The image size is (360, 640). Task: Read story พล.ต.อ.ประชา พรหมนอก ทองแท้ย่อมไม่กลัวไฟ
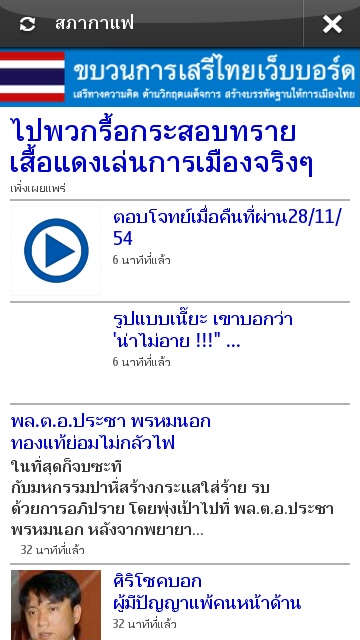coord(111,432)
